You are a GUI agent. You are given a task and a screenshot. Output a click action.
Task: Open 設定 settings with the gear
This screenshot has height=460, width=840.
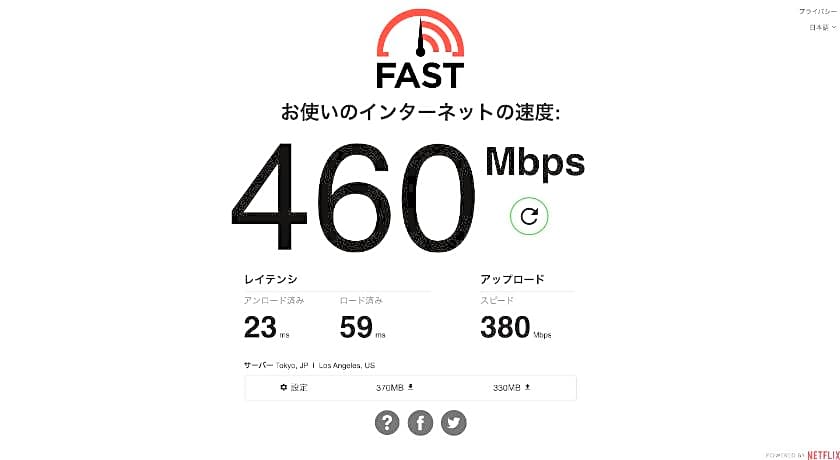tap(293, 387)
